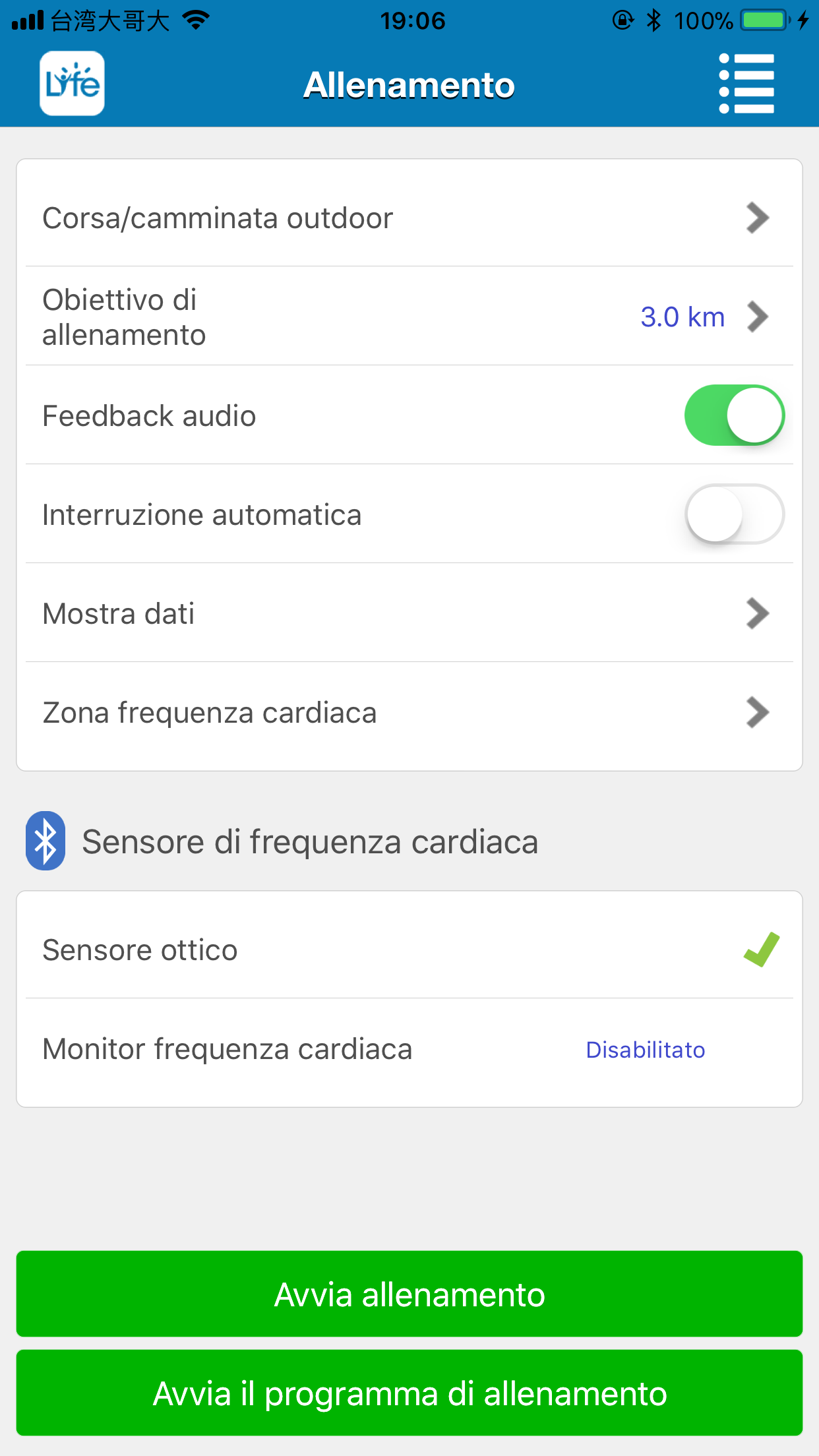Start workout with Avvia allenamento

click(409, 1294)
